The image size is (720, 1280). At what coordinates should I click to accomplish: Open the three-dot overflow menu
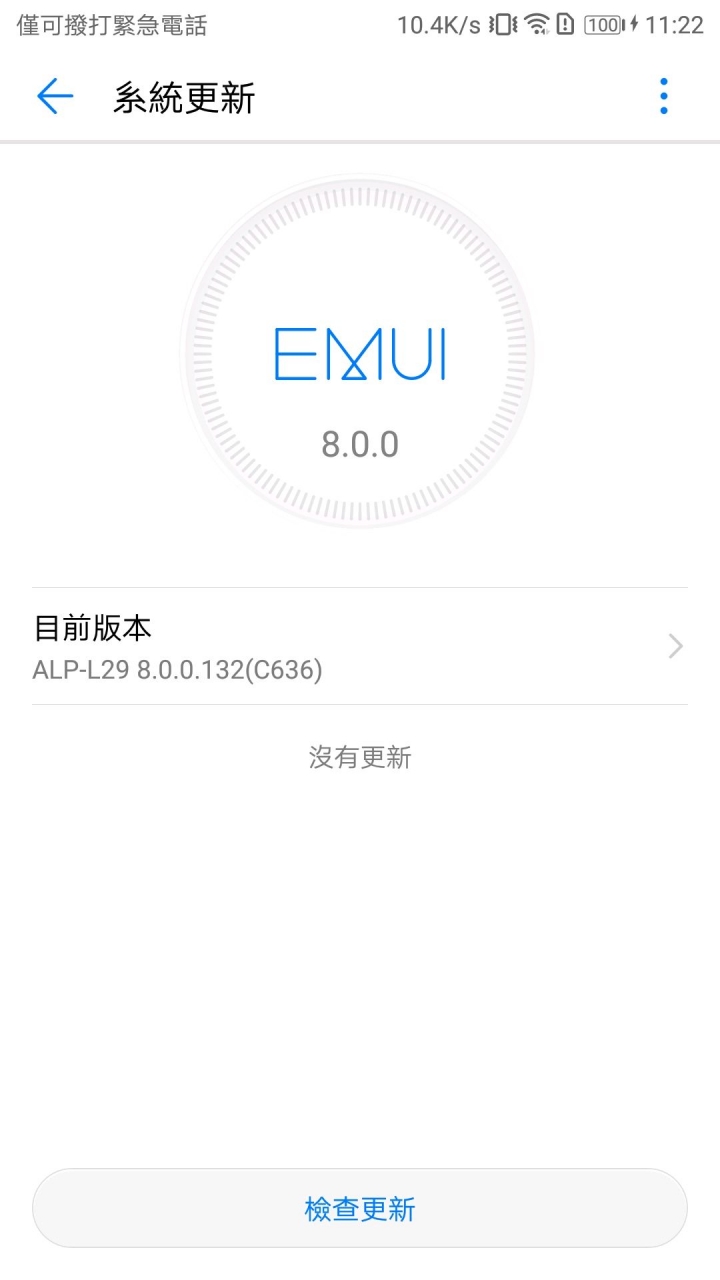click(x=664, y=97)
